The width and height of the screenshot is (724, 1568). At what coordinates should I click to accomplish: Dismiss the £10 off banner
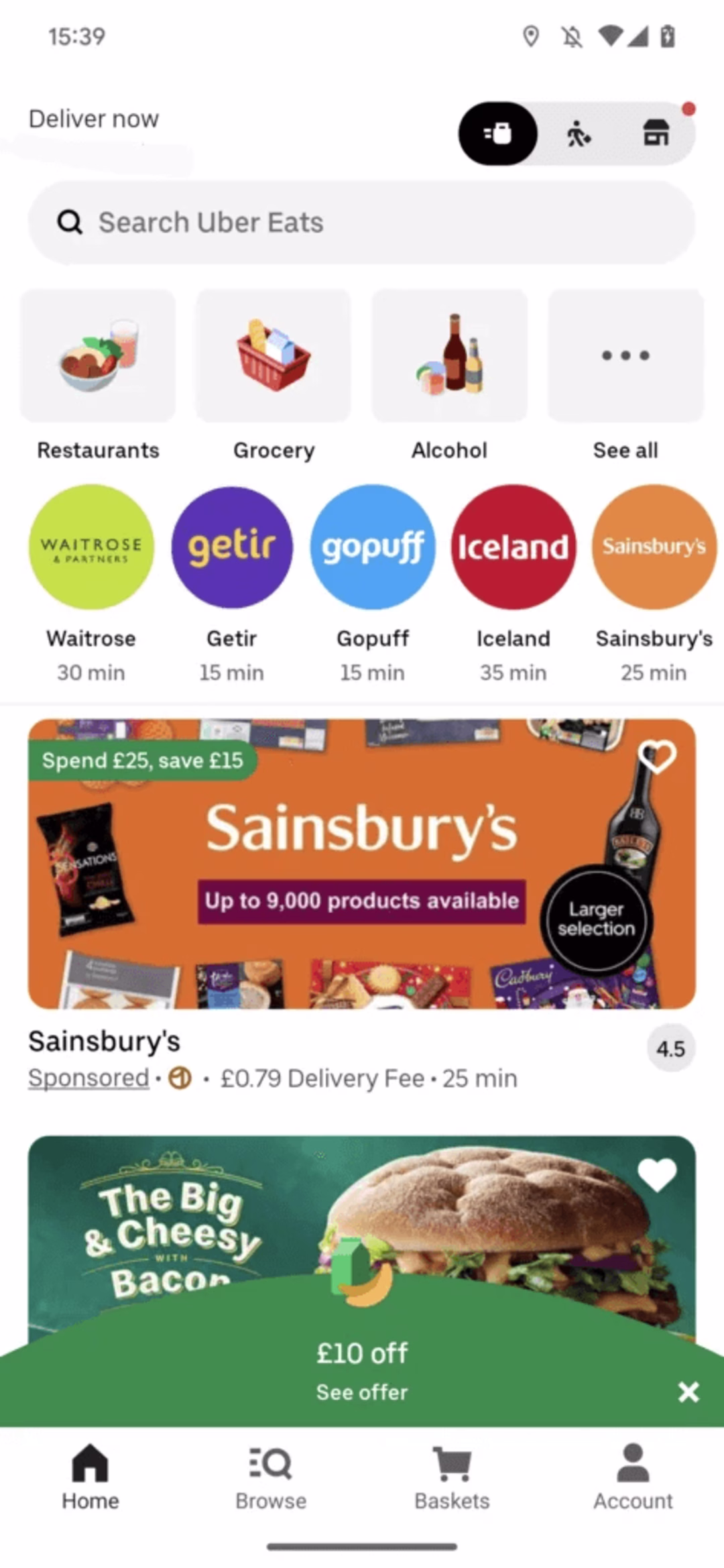click(x=688, y=1392)
